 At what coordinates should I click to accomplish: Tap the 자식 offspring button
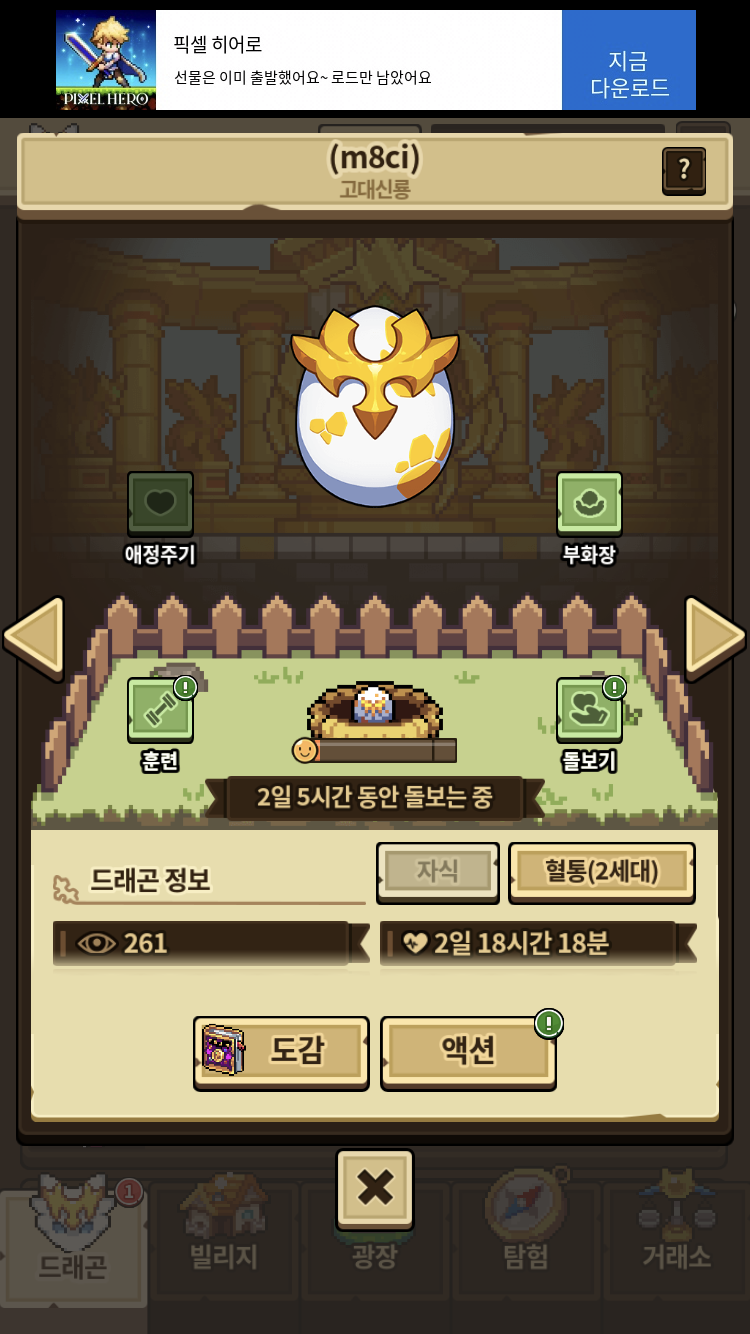point(437,871)
